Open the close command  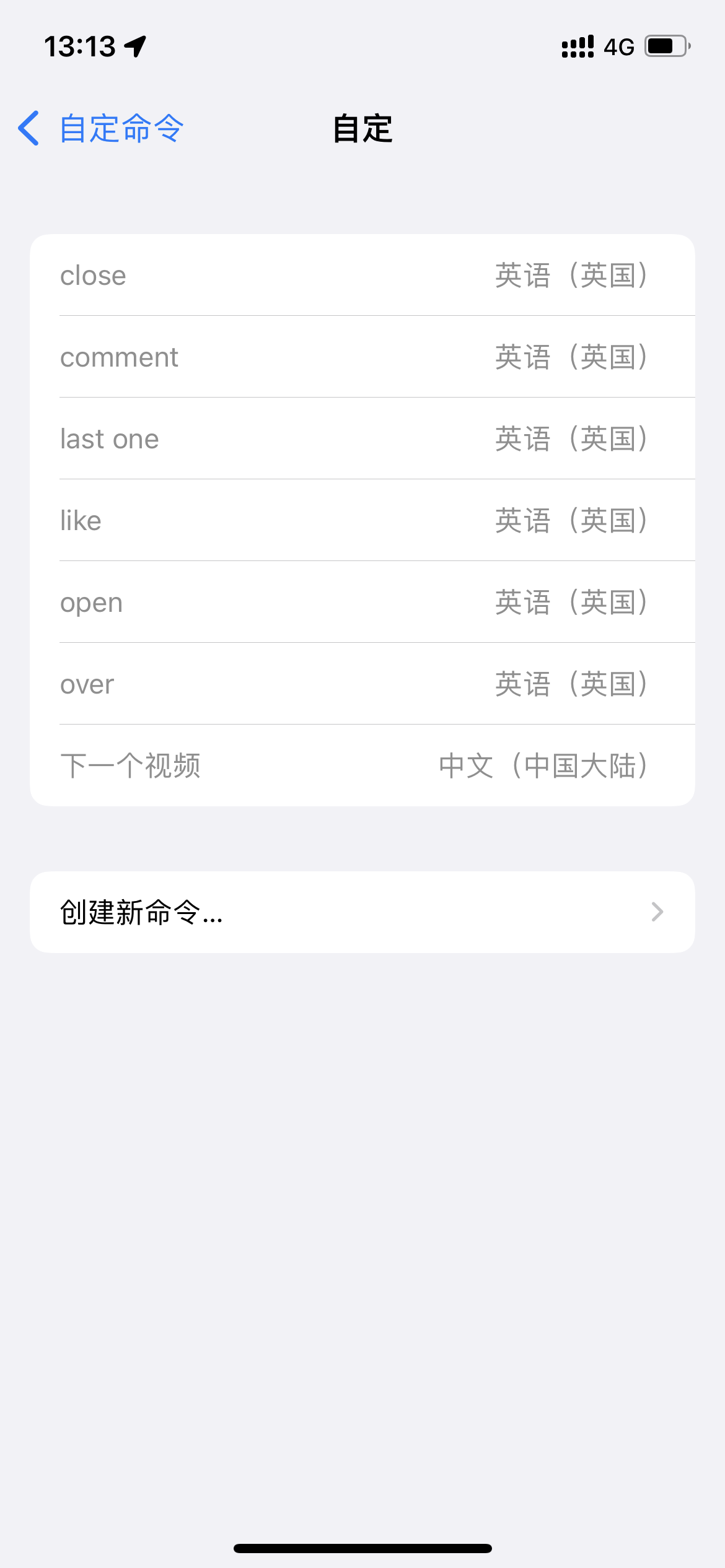[x=362, y=276]
